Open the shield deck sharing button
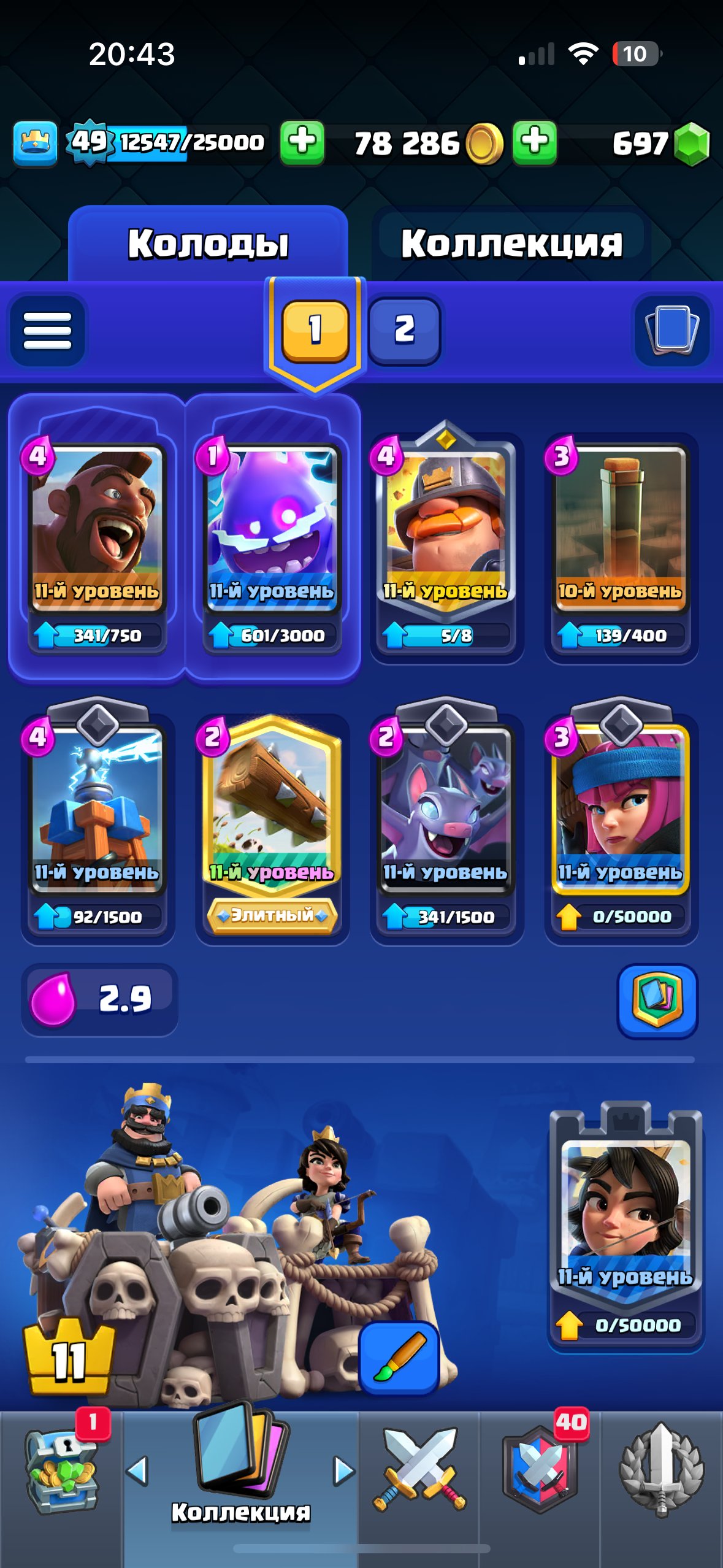 pos(657,1001)
